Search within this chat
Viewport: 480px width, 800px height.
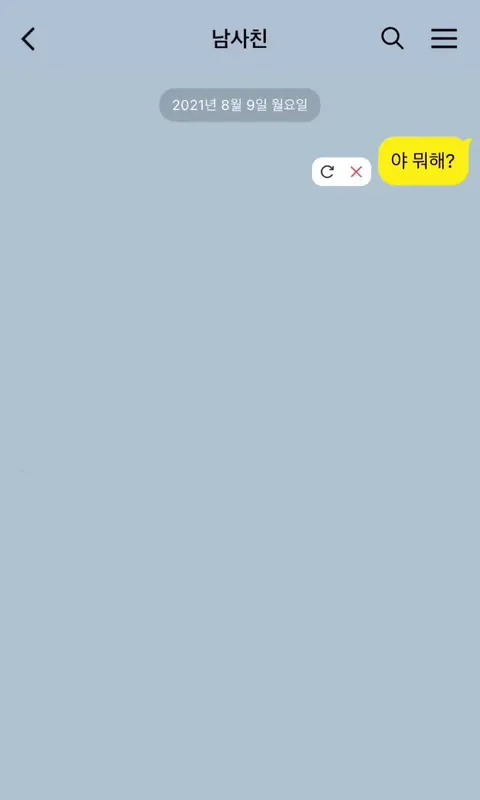pyautogui.click(x=392, y=39)
